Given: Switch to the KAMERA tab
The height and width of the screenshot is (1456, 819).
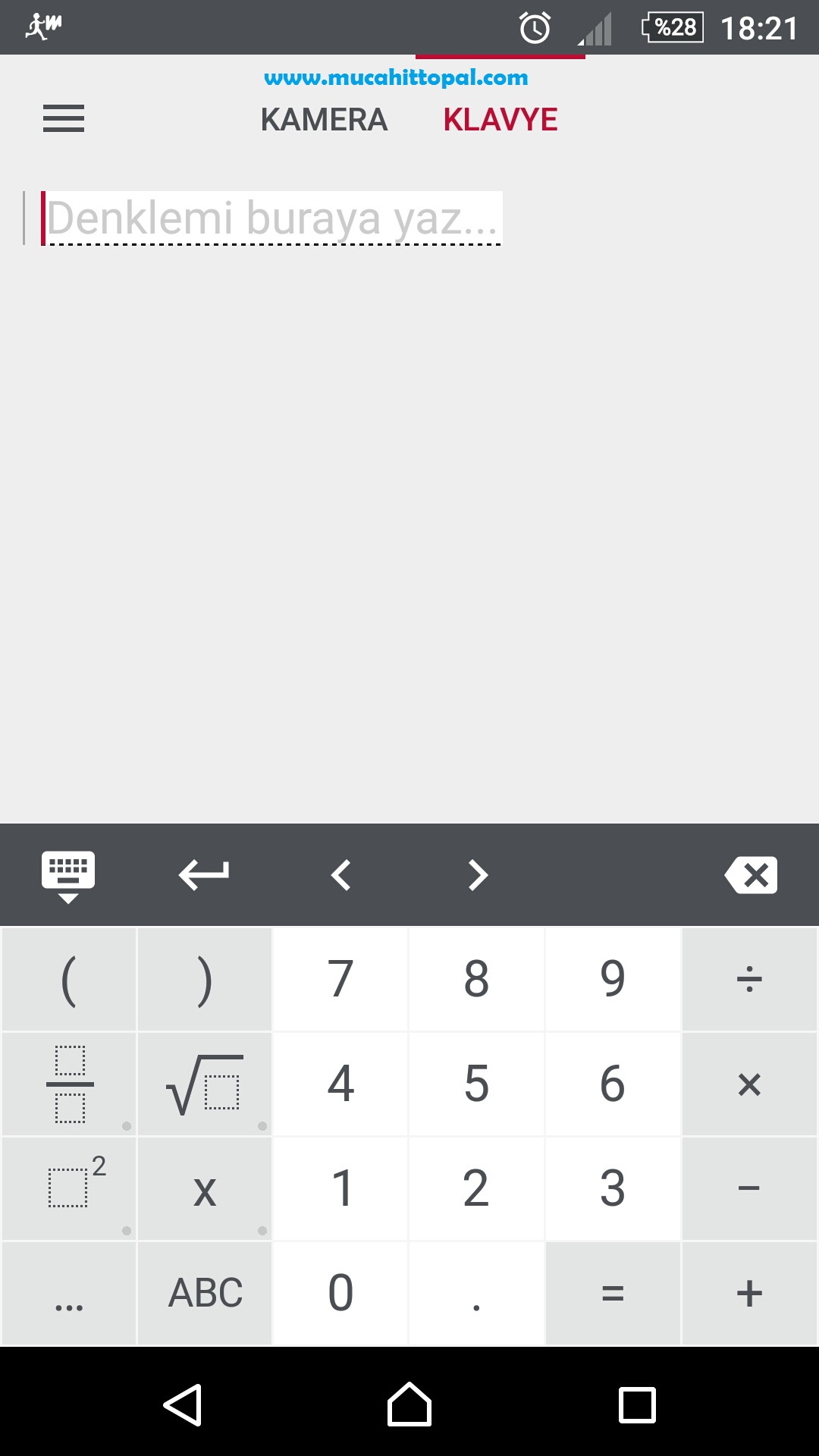Looking at the screenshot, I should [x=324, y=120].
